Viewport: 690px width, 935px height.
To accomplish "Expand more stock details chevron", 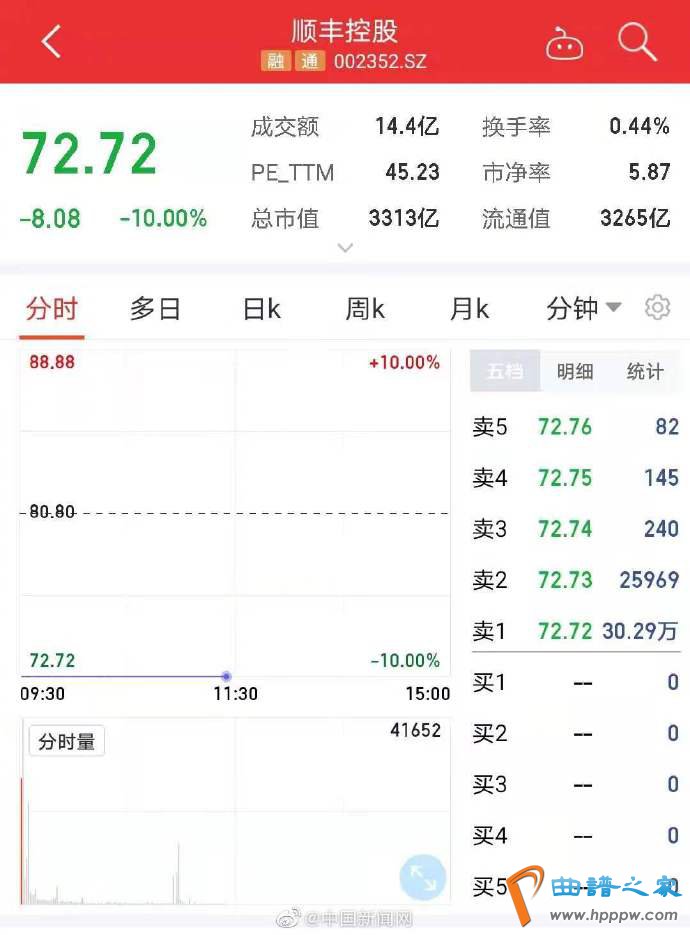I will point(346,248).
